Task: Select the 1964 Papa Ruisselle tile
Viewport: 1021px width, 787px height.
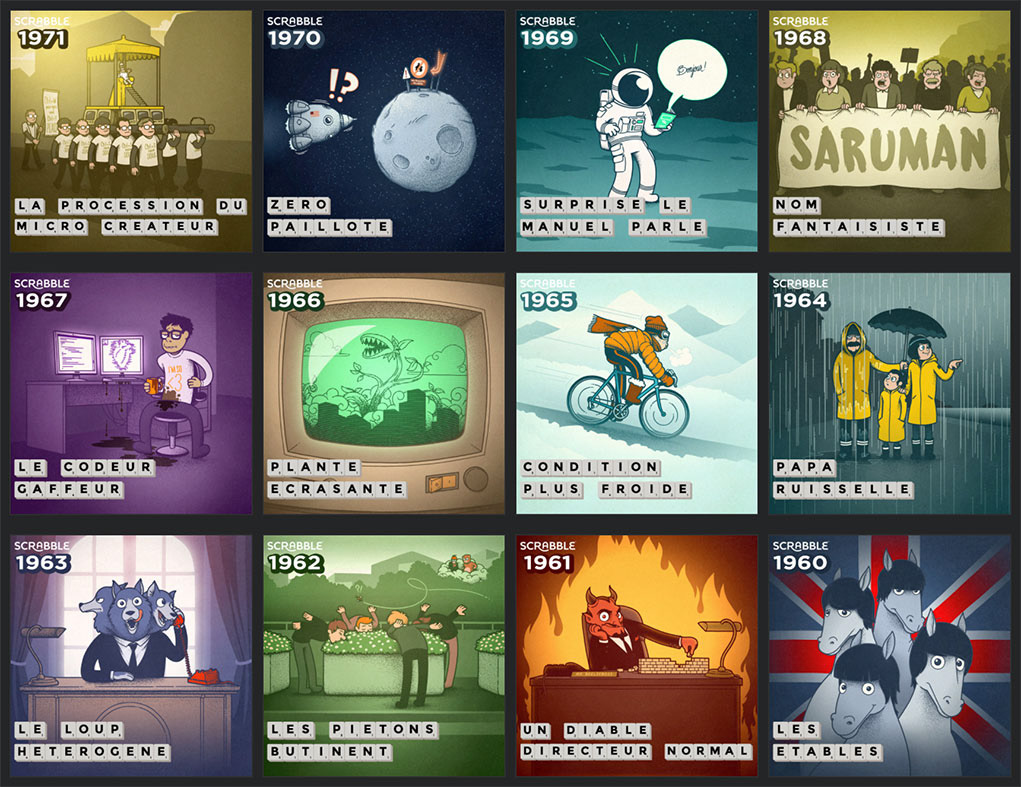Action: click(890, 393)
